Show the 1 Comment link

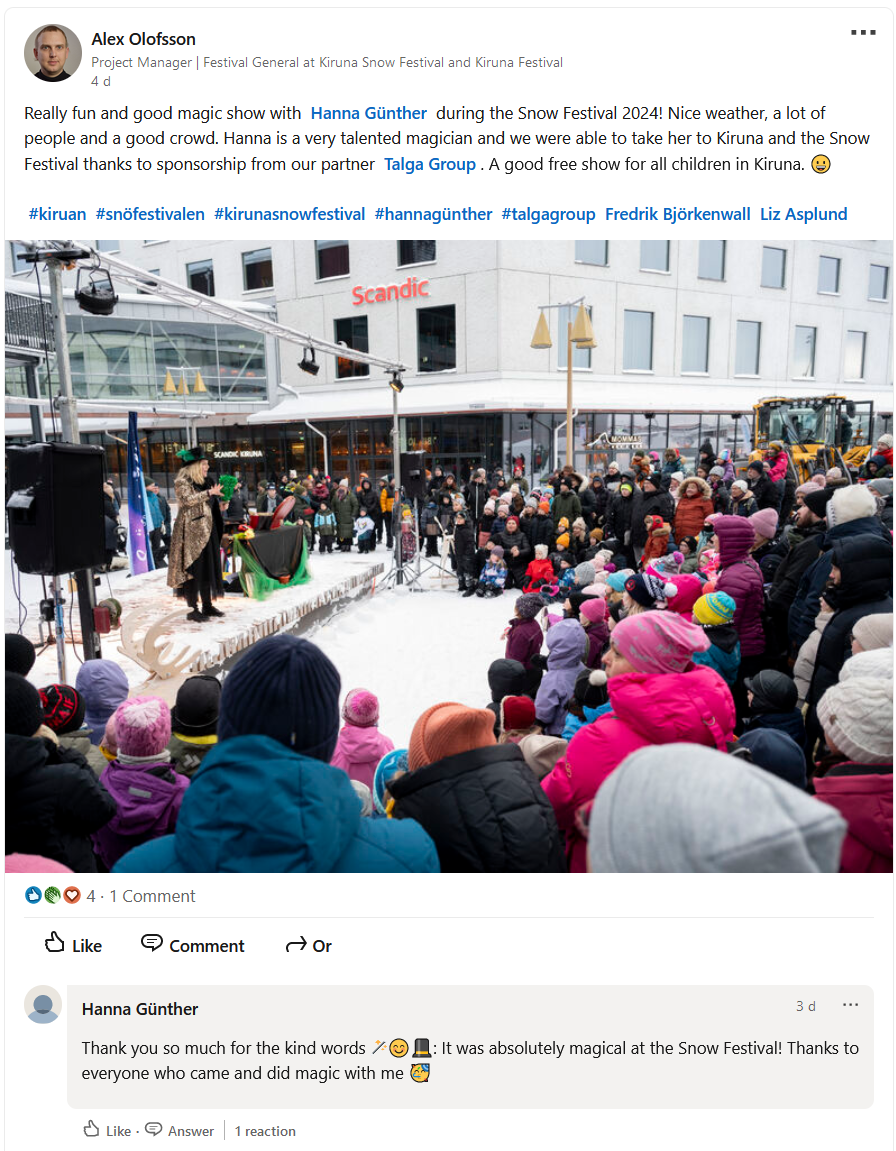coord(152,896)
